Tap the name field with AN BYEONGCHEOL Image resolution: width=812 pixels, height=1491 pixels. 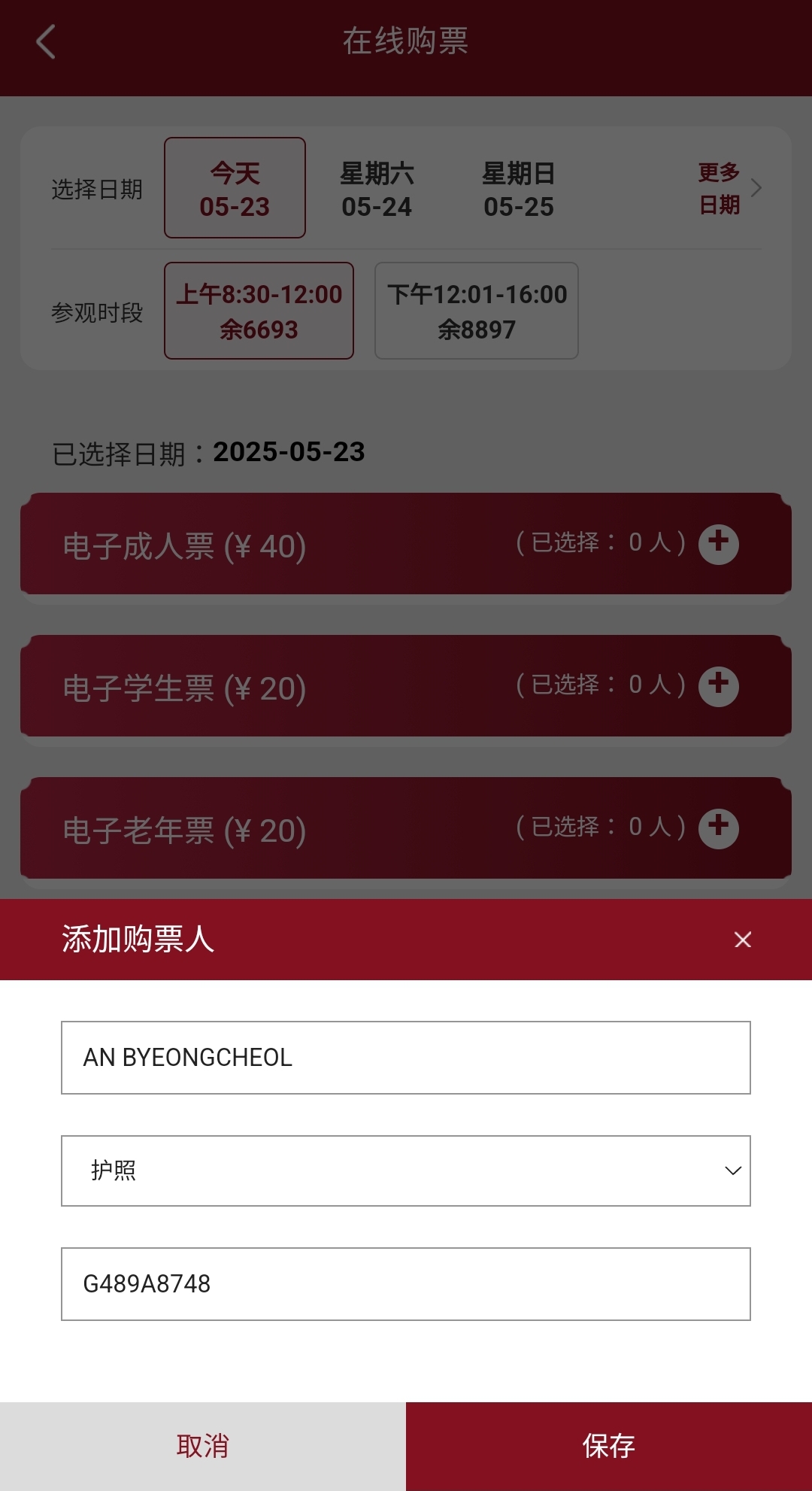[x=406, y=1058]
